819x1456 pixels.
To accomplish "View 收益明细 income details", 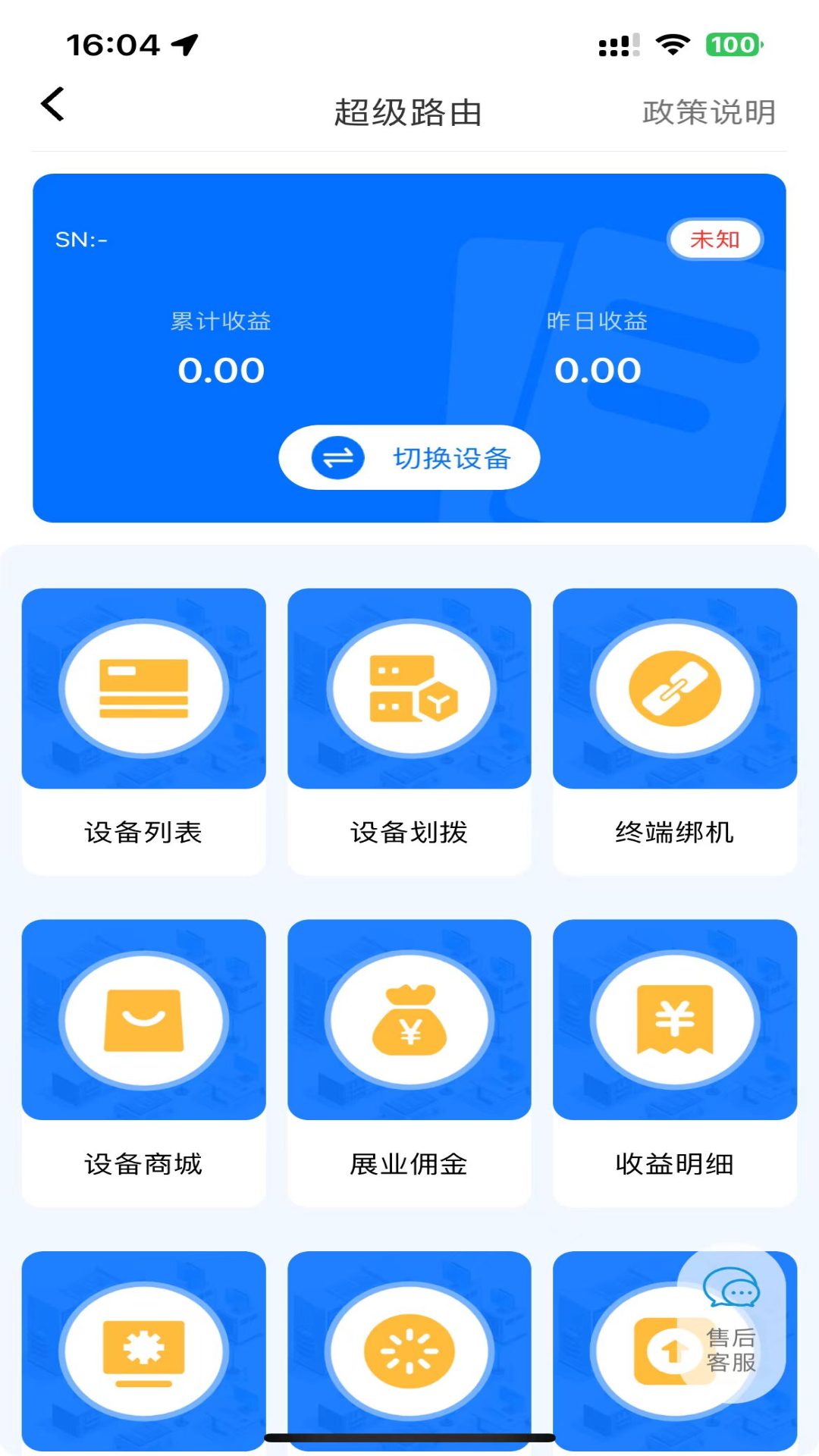I will click(674, 1020).
